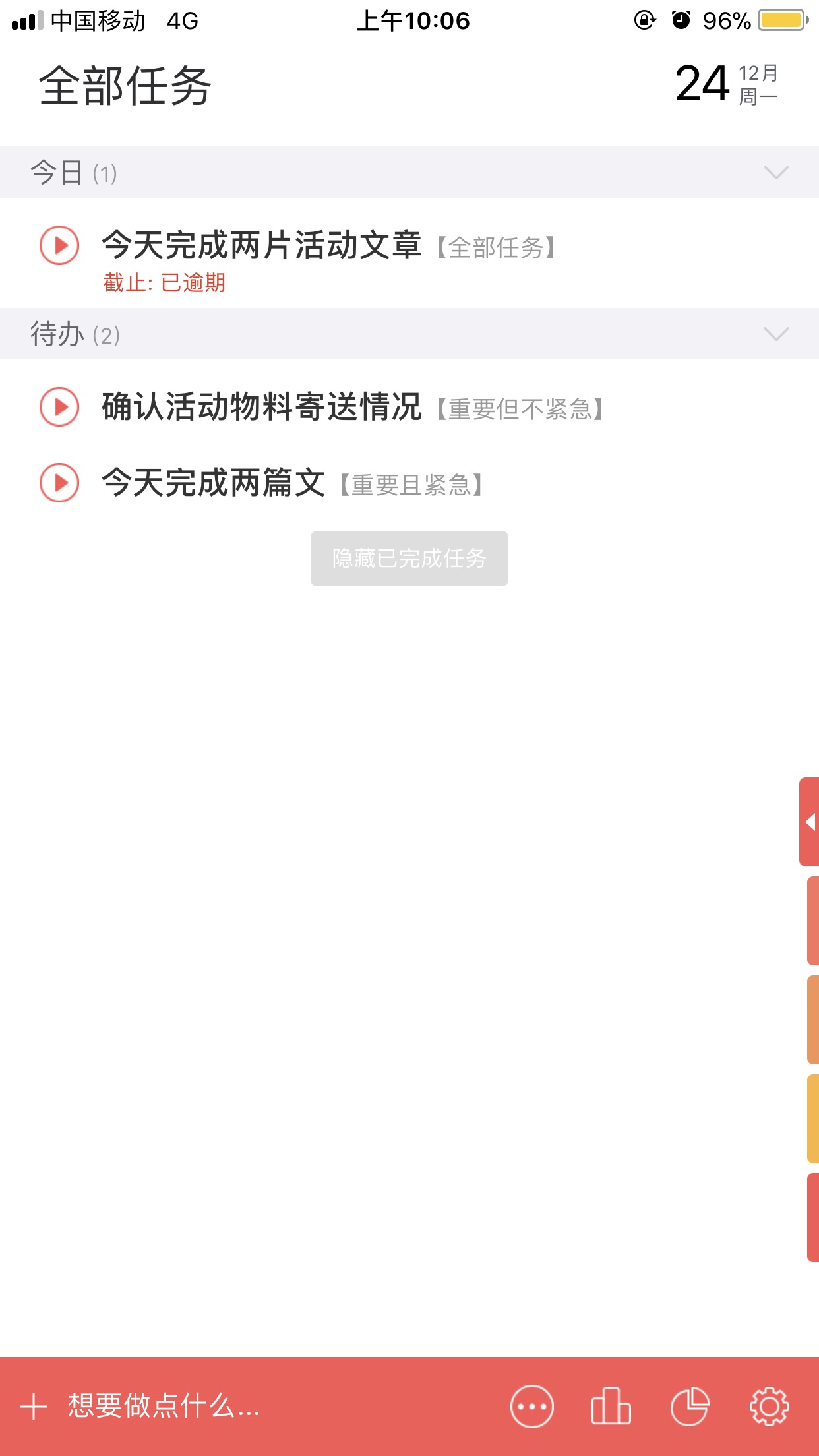Add a task via 想要做点什么 field
This screenshot has height=1456, width=819.
coord(165,1406)
